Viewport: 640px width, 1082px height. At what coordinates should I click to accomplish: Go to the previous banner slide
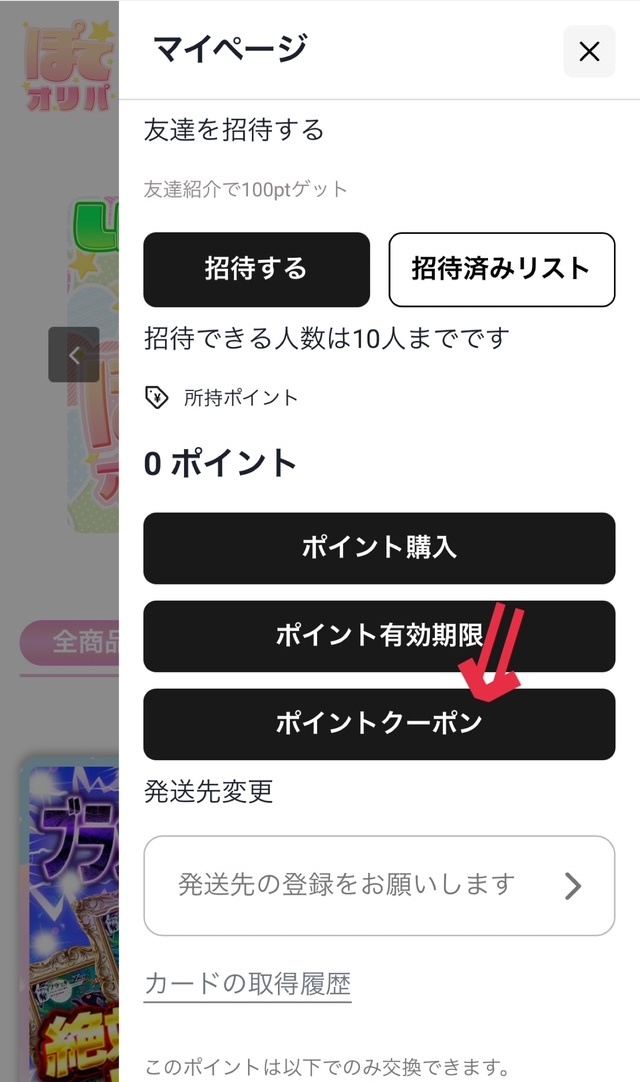pos(74,354)
